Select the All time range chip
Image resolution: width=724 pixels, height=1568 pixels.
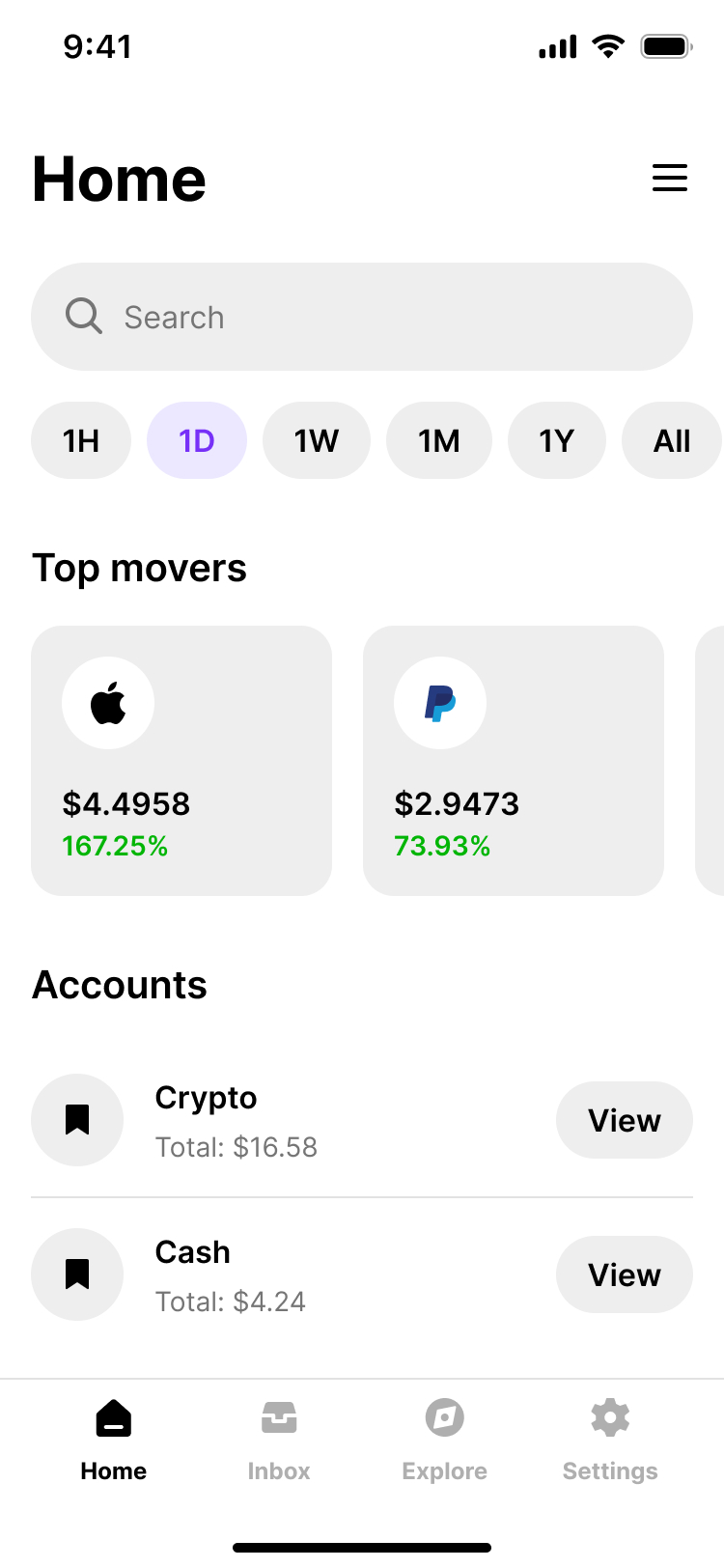tap(671, 440)
